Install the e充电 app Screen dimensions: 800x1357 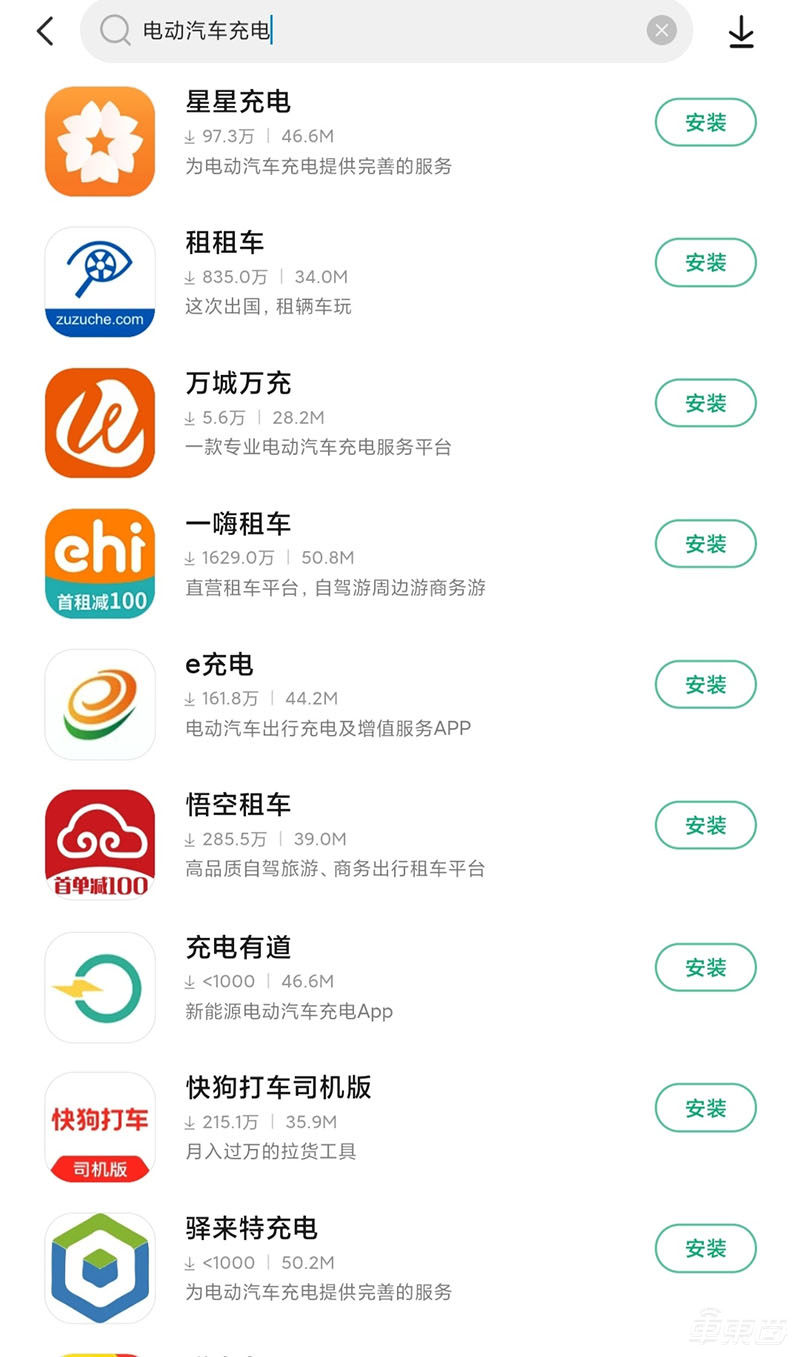[x=705, y=684]
